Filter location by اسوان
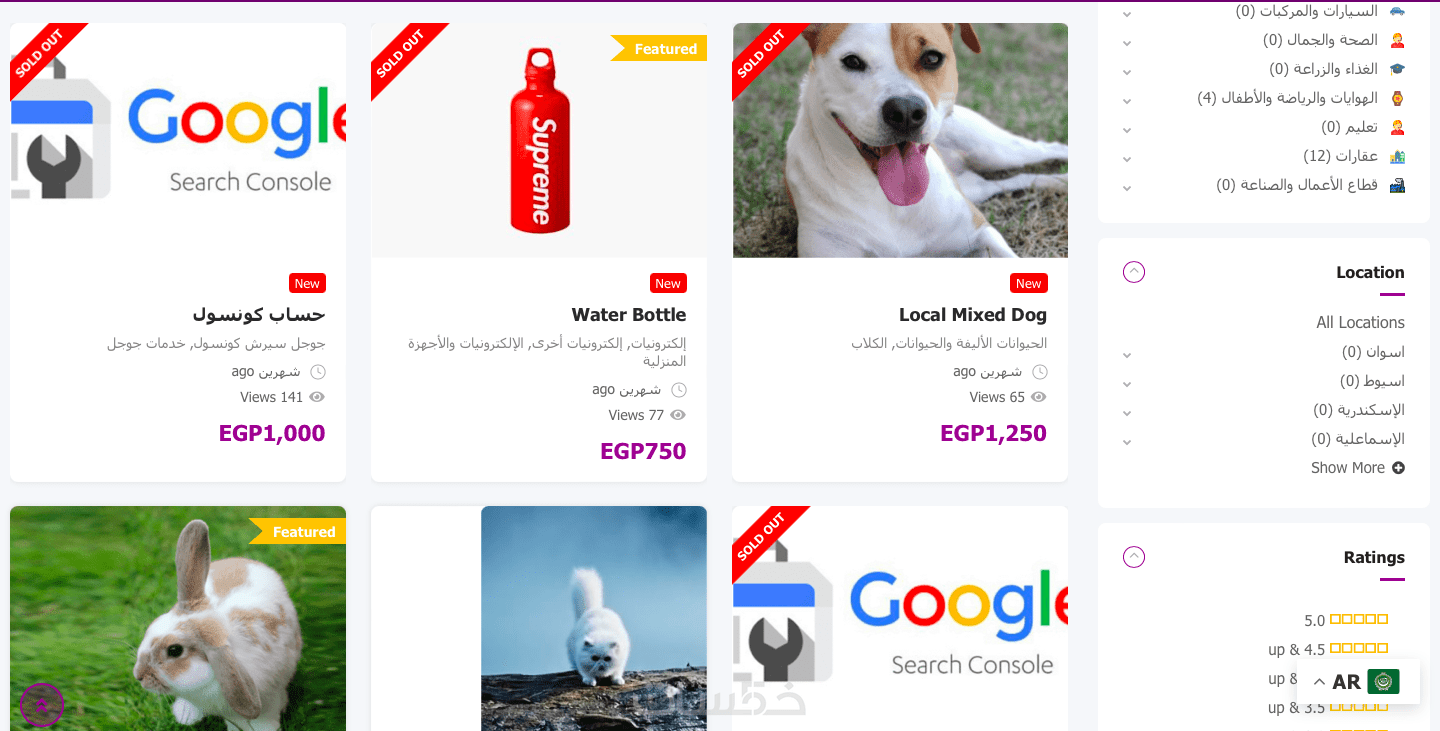Image resolution: width=1440 pixels, height=731 pixels. tap(1372, 352)
